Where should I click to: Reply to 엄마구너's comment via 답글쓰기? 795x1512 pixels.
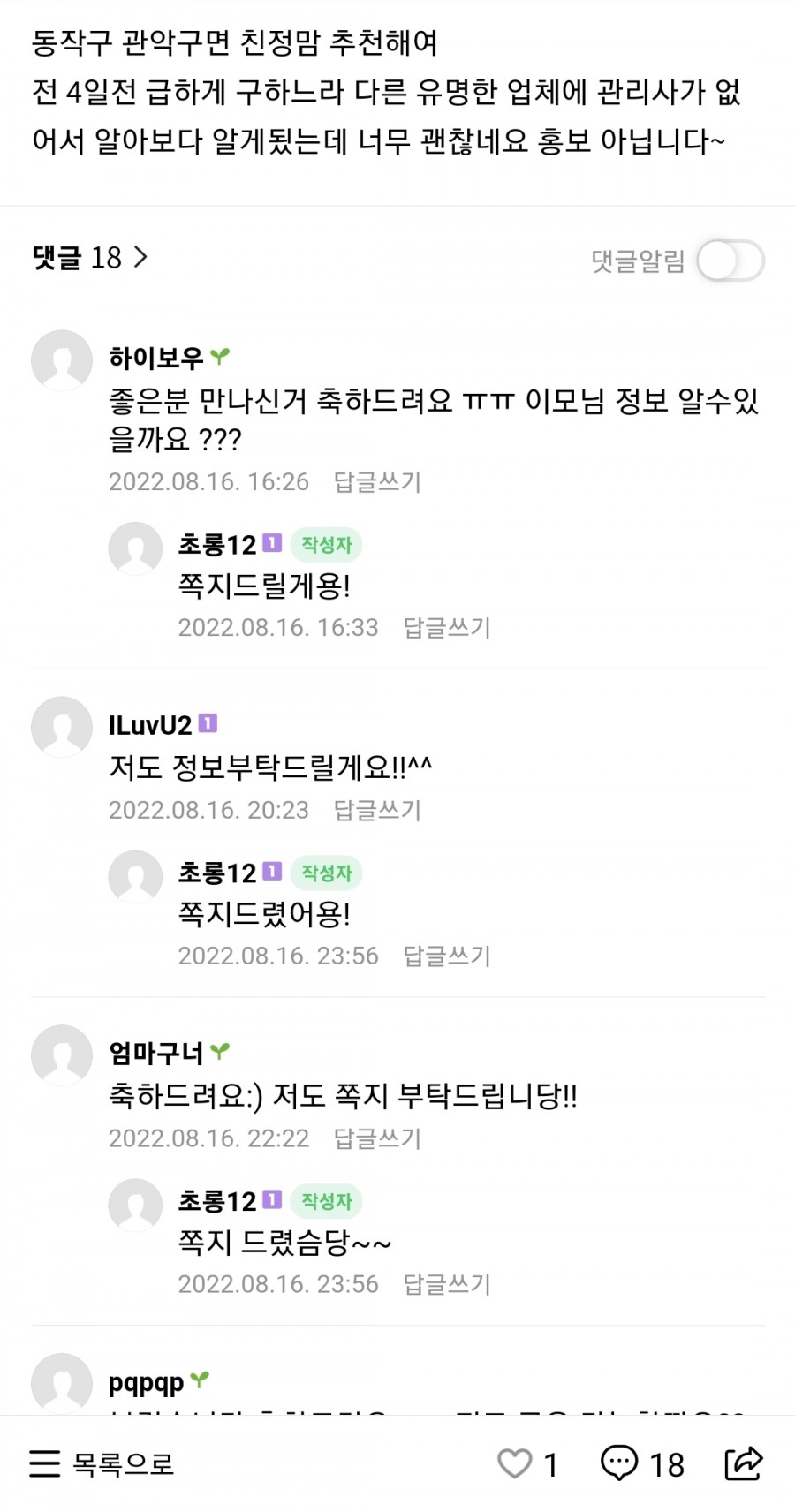pyautogui.click(x=377, y=1139)
